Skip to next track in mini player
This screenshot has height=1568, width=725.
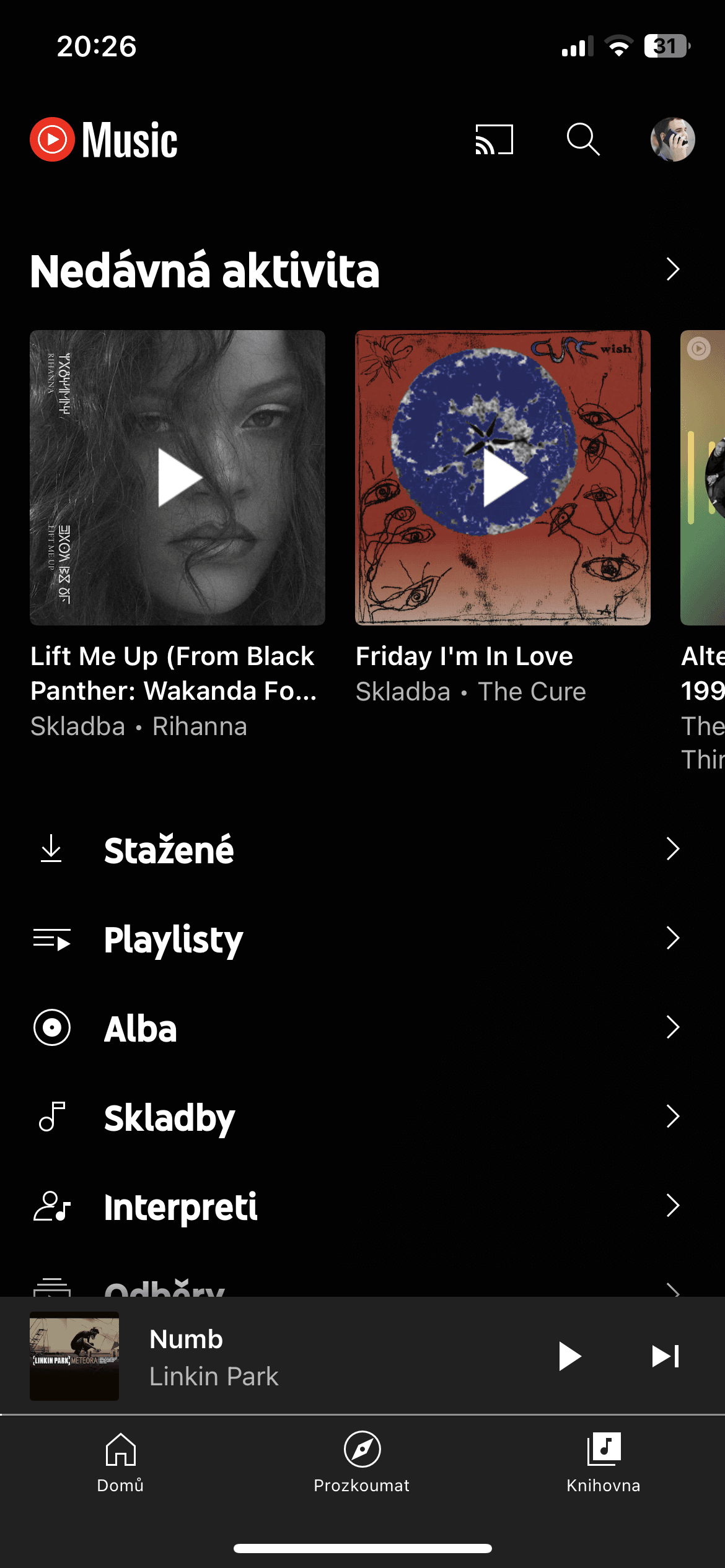pyautogui.click(x=666, y=1356)
